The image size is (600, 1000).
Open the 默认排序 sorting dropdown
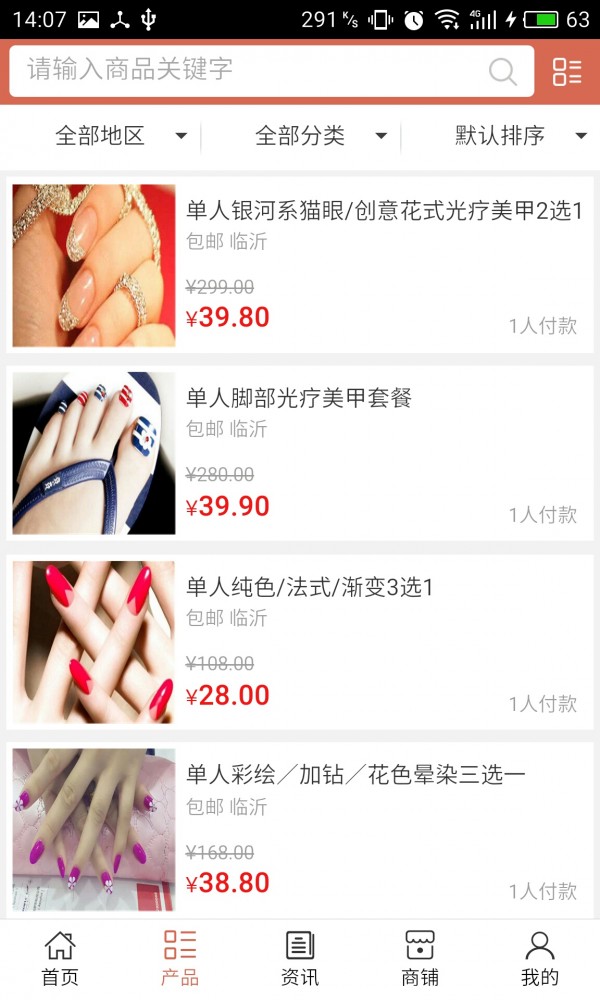tap(520, 136)
